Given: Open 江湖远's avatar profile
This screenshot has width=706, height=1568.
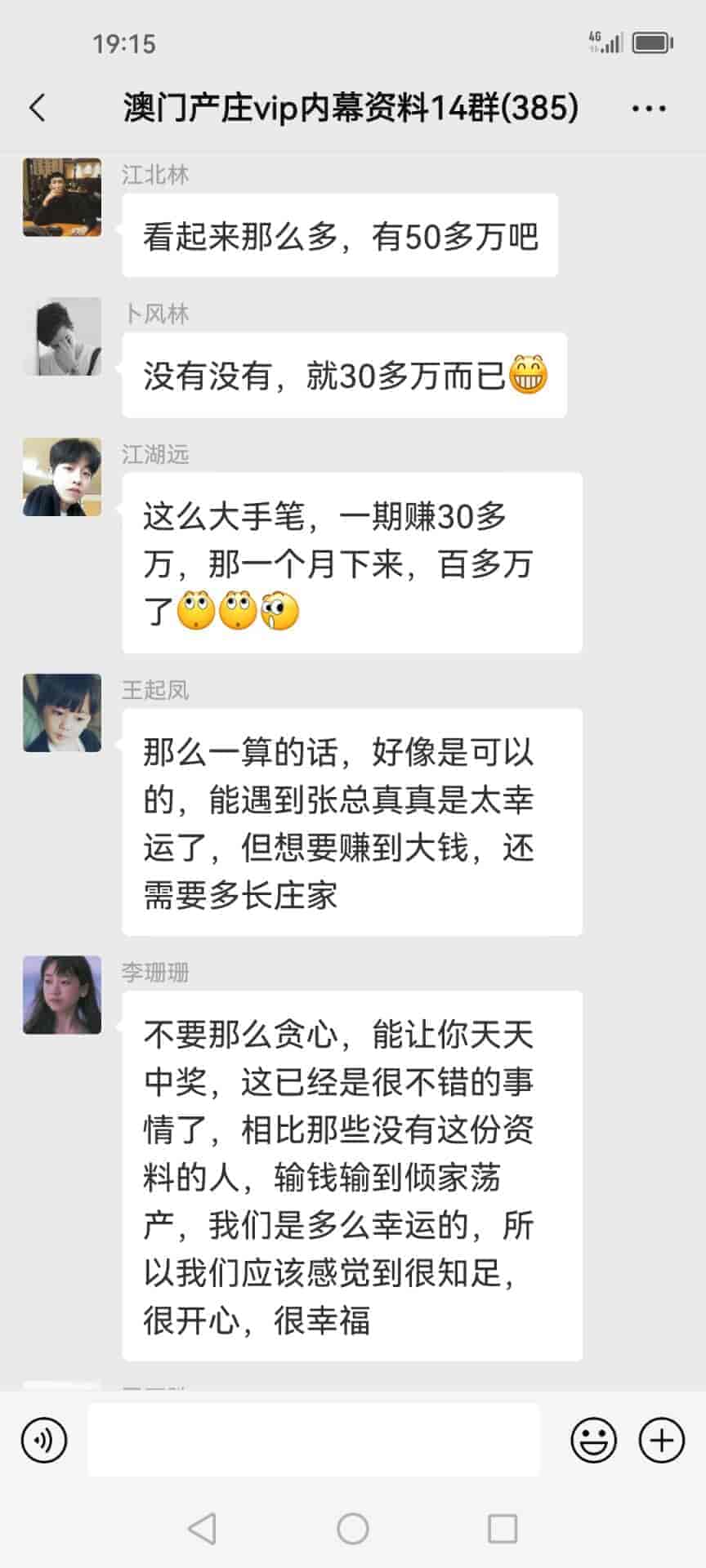Looking at the screenshot, I should pyautogui.click(x=62, y=477).
